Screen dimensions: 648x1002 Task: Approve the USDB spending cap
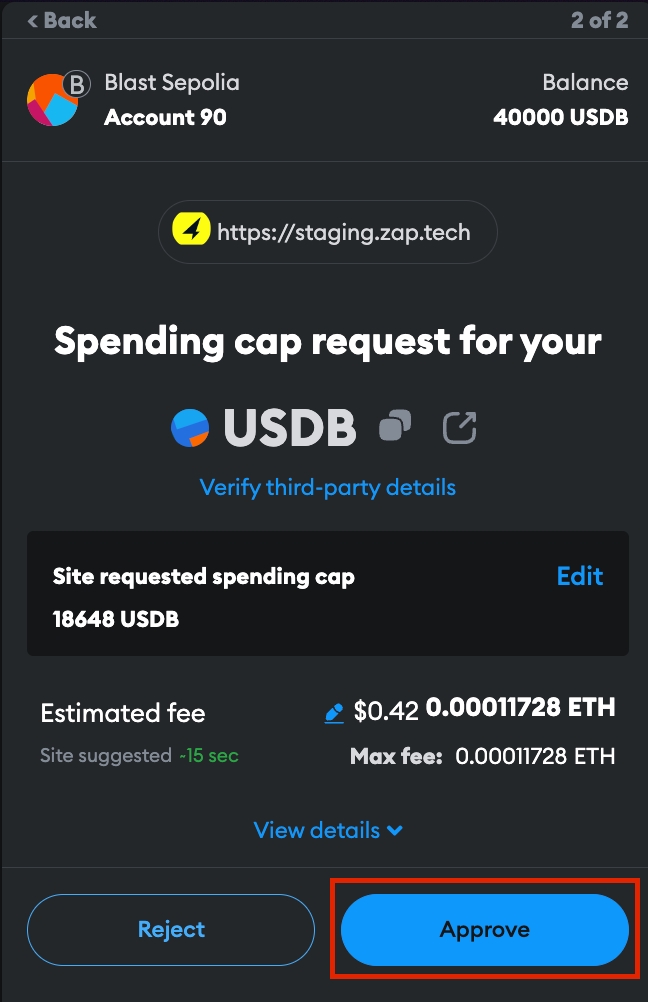point(484,930)
